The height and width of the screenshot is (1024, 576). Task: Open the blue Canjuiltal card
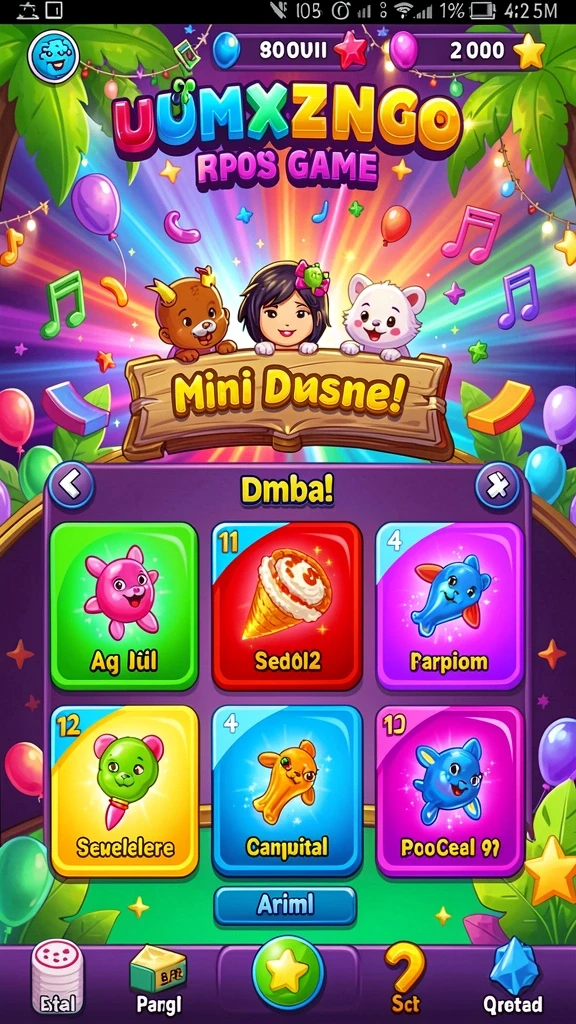(287, 791)
